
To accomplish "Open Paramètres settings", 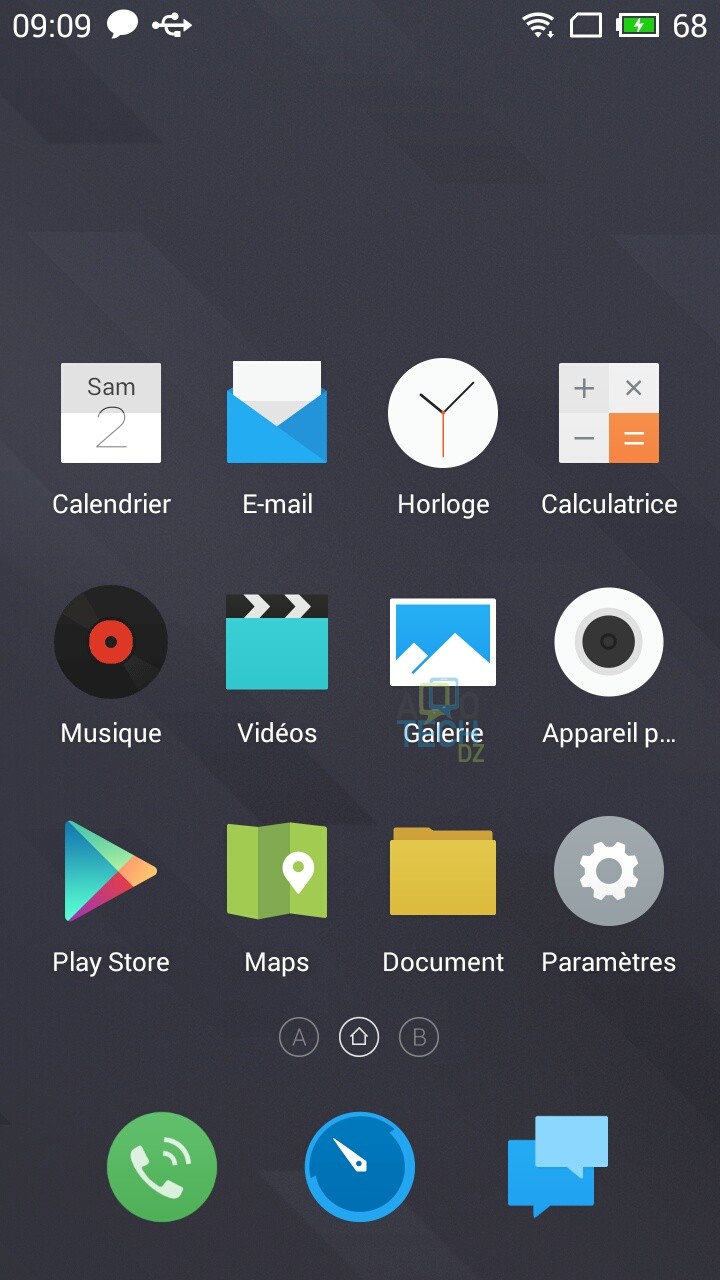I will pyautogui.click(x=609, y=871).
